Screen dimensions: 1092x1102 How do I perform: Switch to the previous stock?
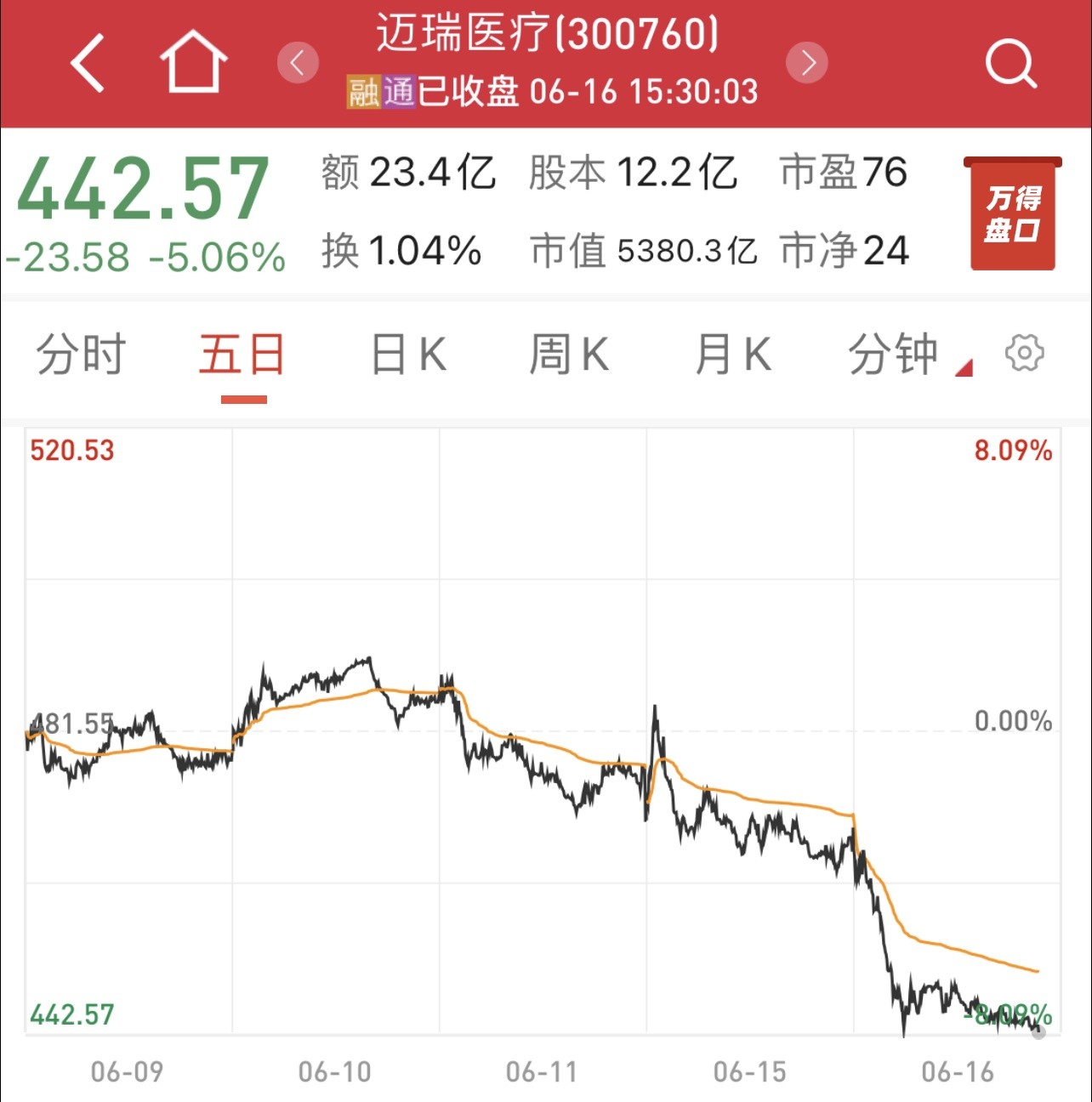[298, 62]
